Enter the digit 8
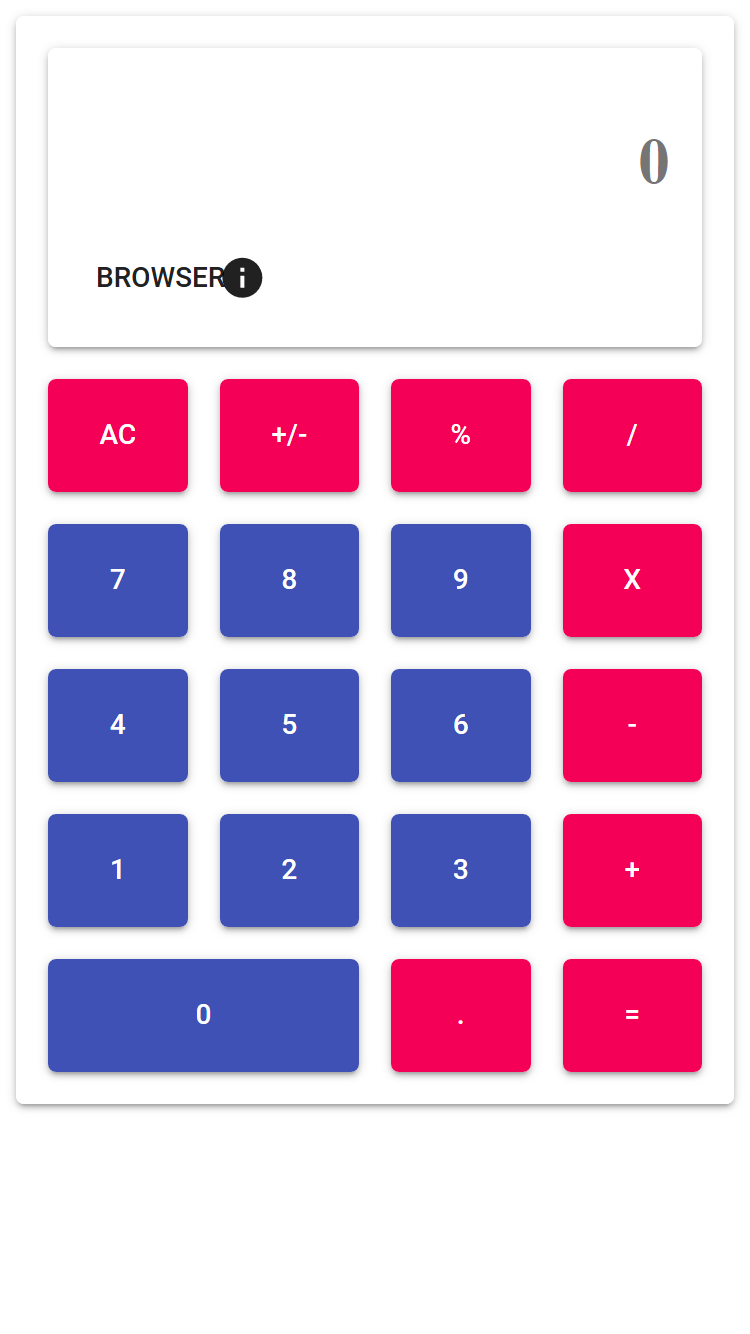750x1334 pixels. point(289,580)
